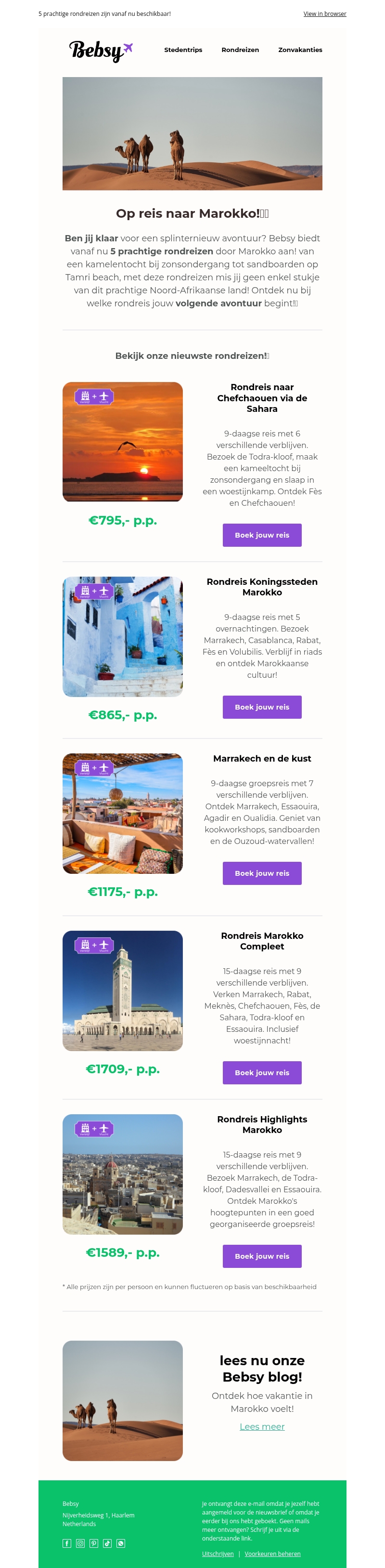Open Bebsy's Pinterest page

click(x=94, y=1543)
